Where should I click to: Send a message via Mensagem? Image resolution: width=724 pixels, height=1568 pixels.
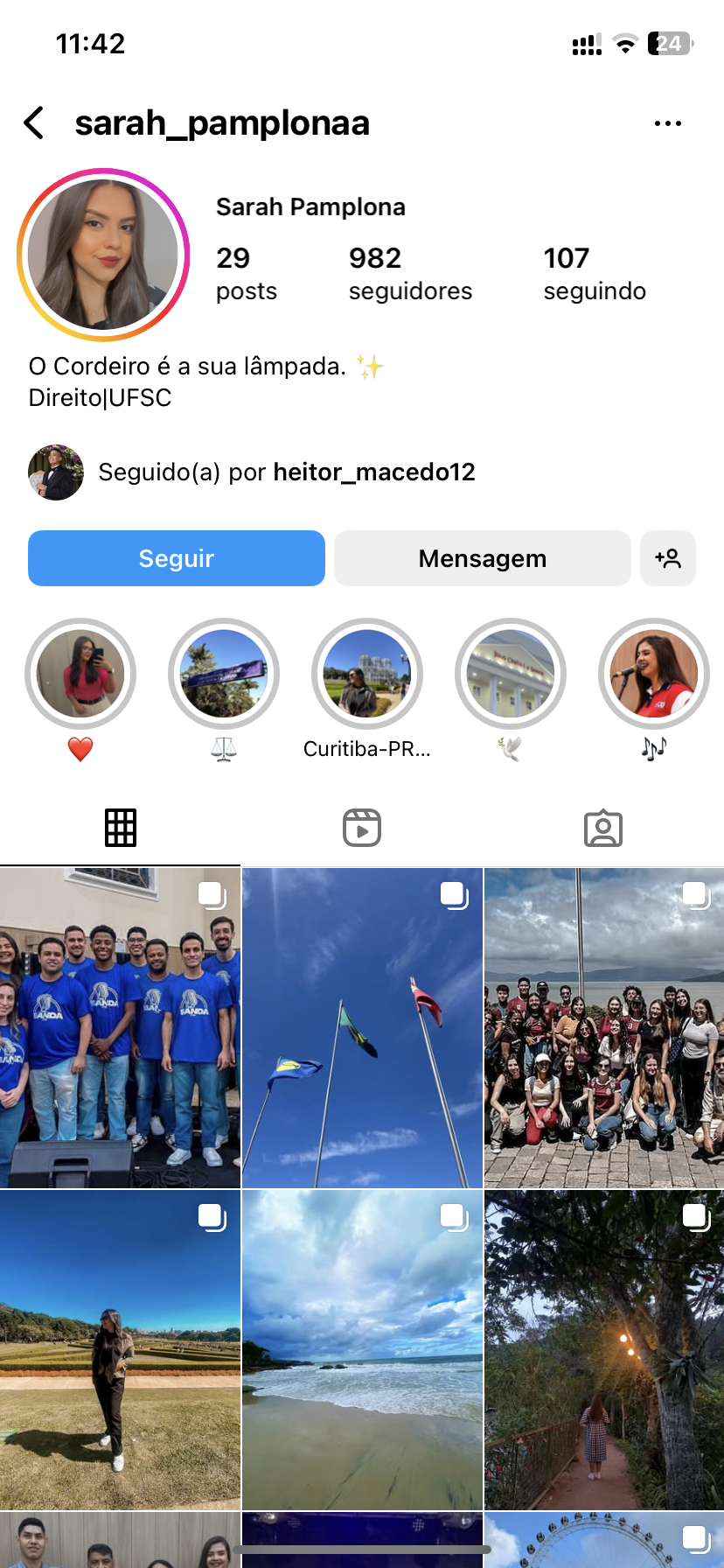[482, 558]
